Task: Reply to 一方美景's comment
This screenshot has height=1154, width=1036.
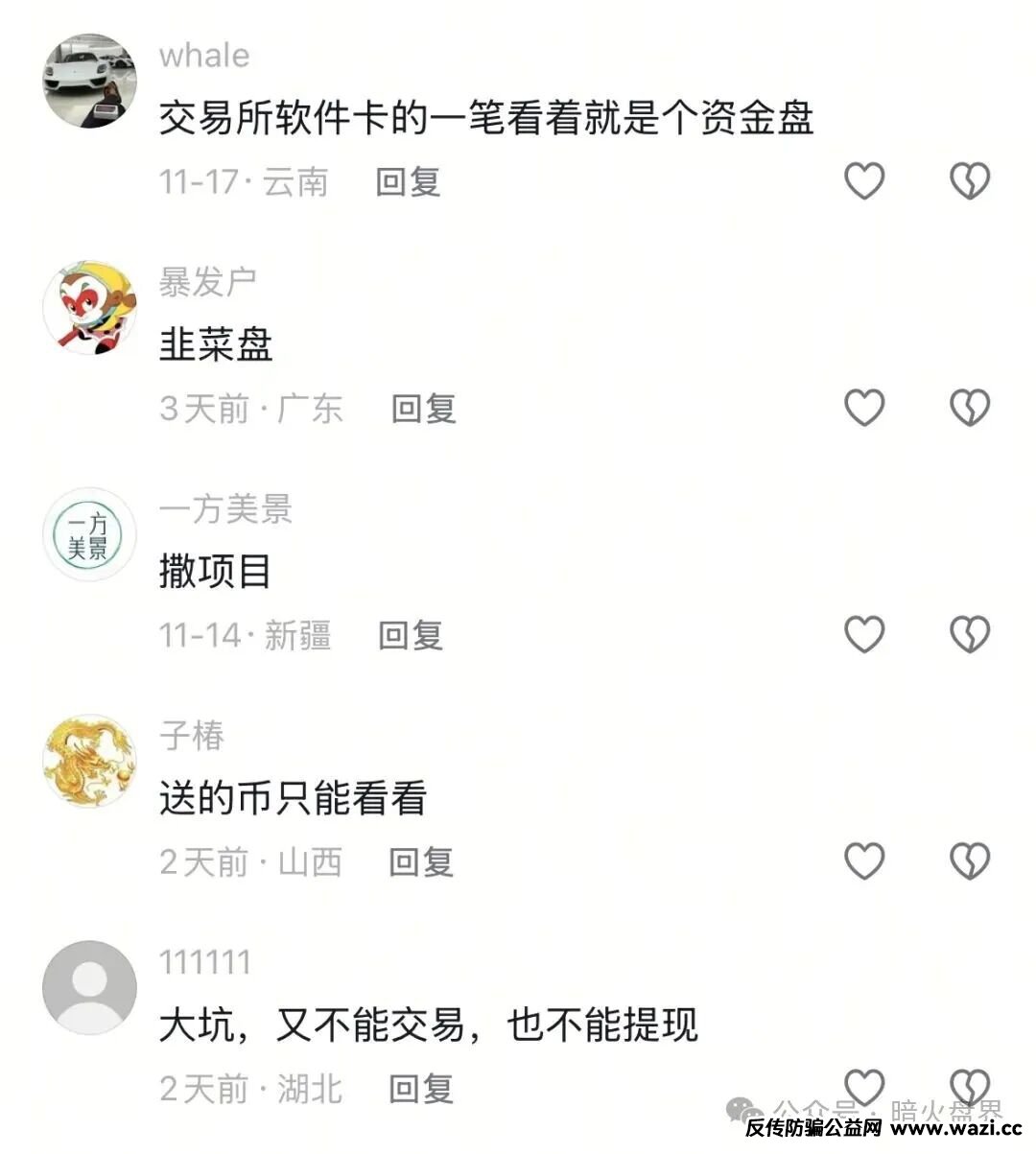Action: 410,635
